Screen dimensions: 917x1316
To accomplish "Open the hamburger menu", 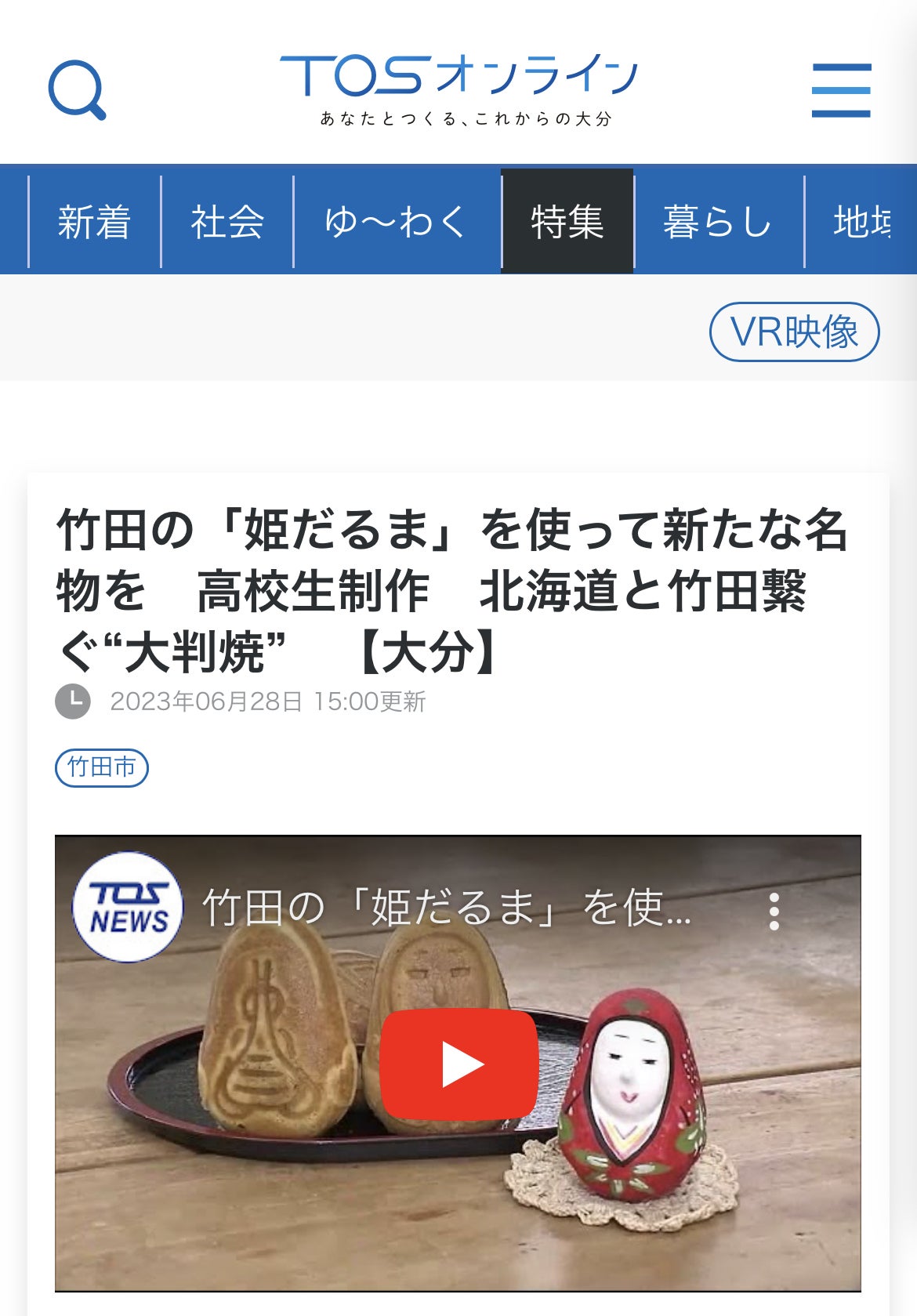I will [840, 91].
